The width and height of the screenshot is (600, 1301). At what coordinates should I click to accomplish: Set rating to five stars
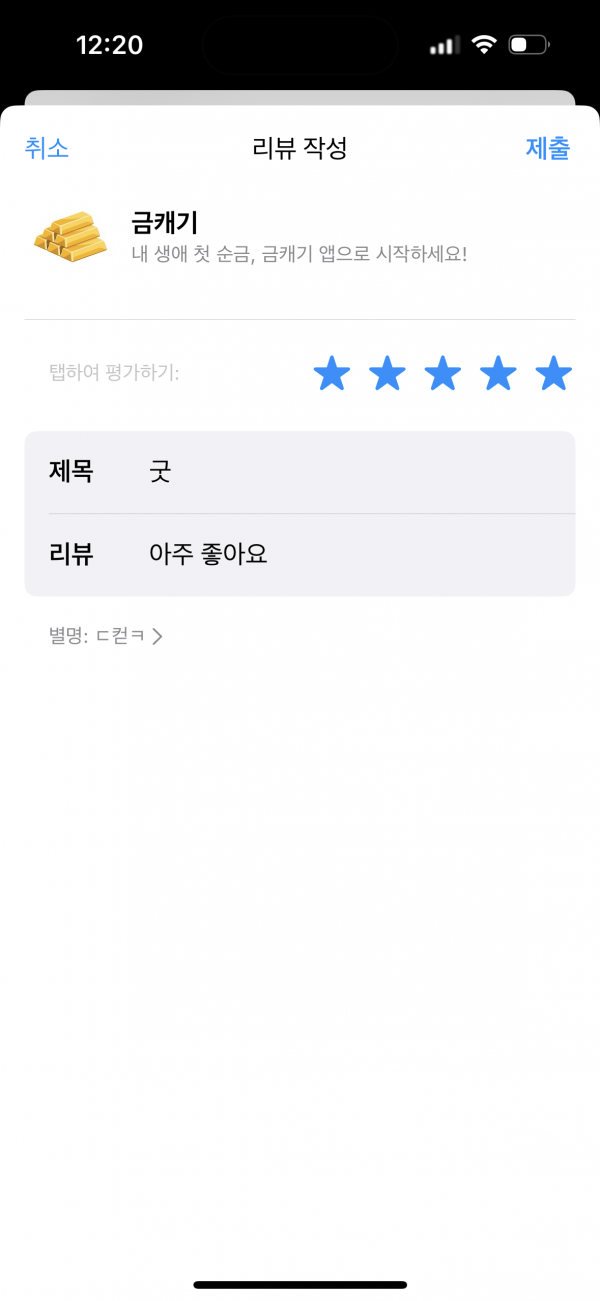553,374
